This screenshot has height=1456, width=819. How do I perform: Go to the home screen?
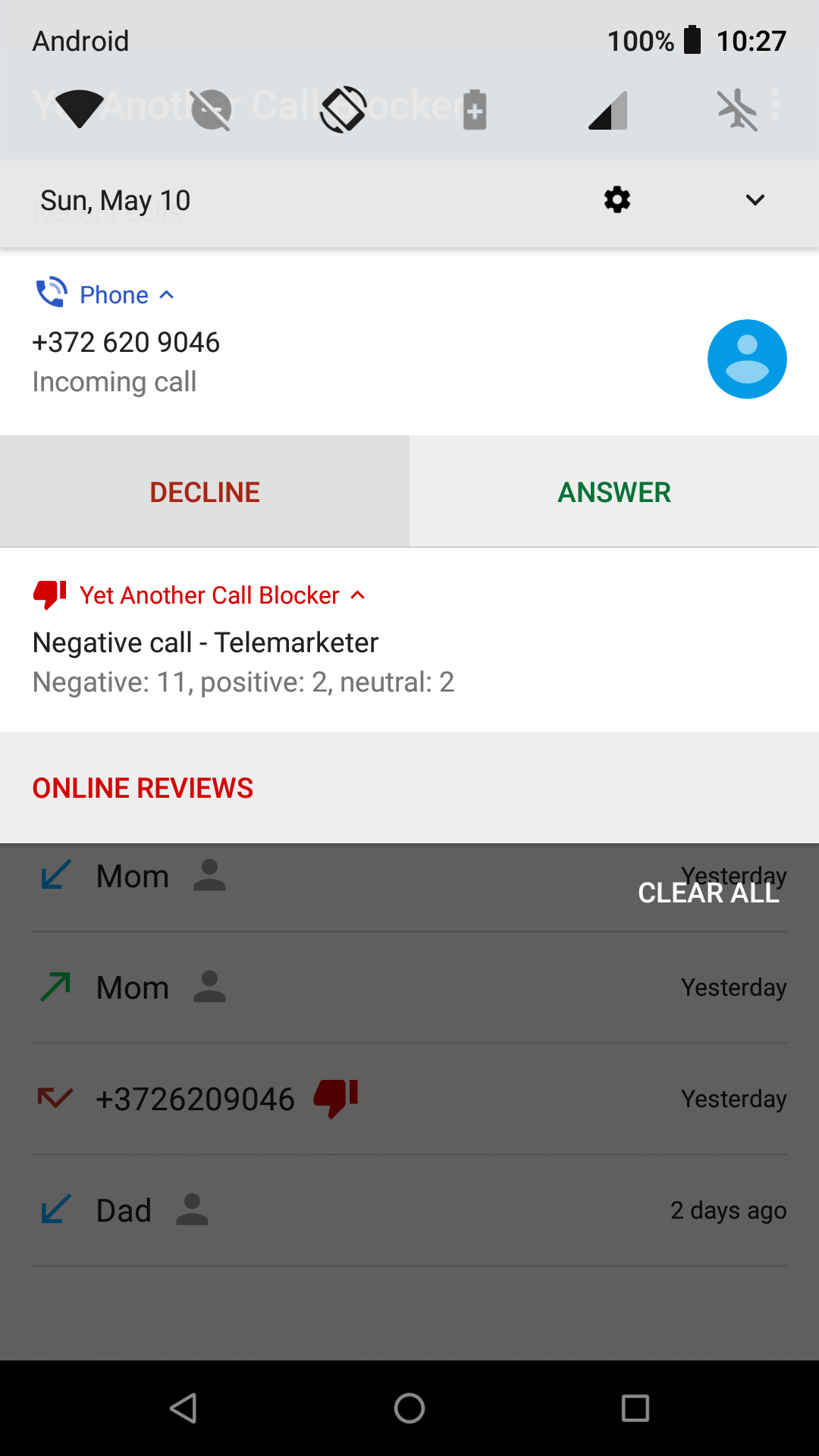click(409, 1408)
